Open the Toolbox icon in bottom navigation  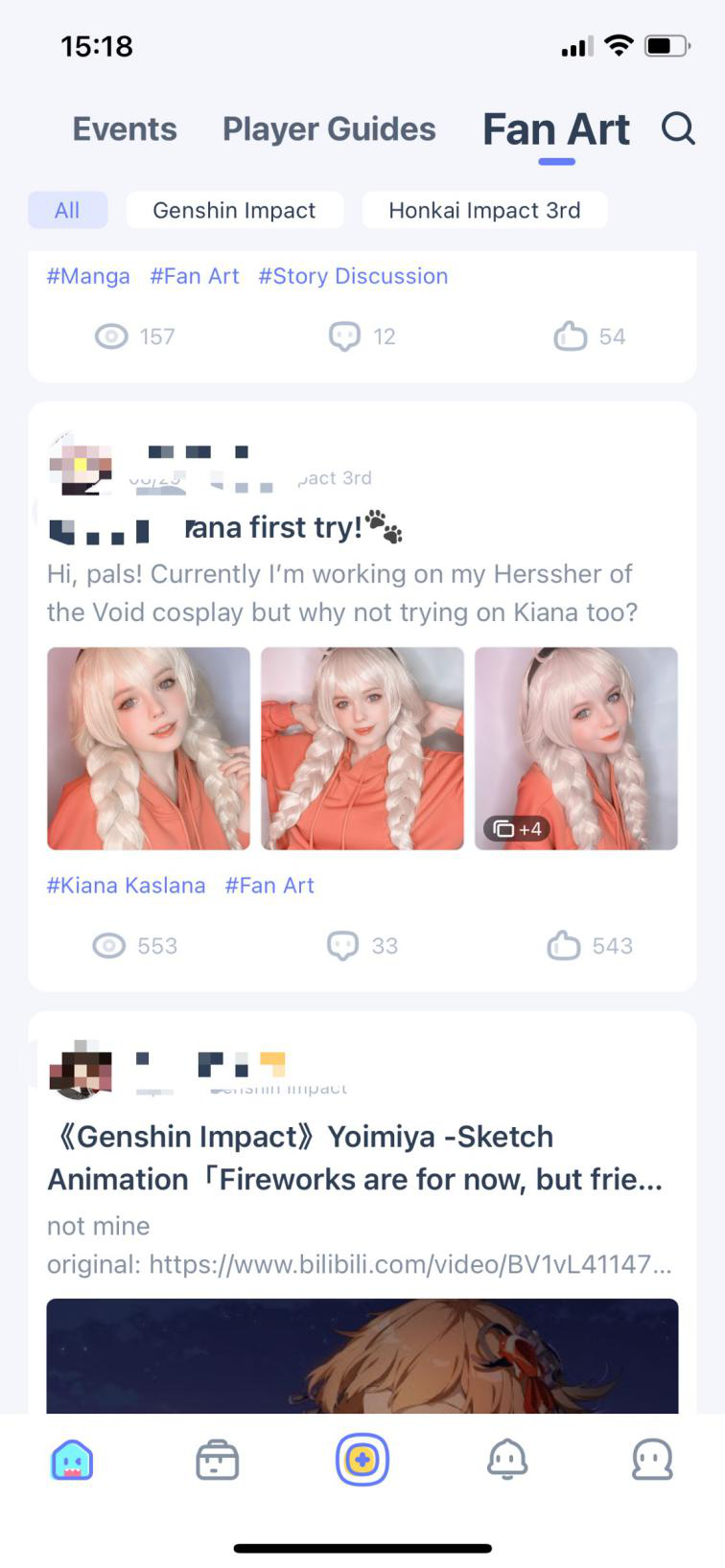tap(218, 1459)
